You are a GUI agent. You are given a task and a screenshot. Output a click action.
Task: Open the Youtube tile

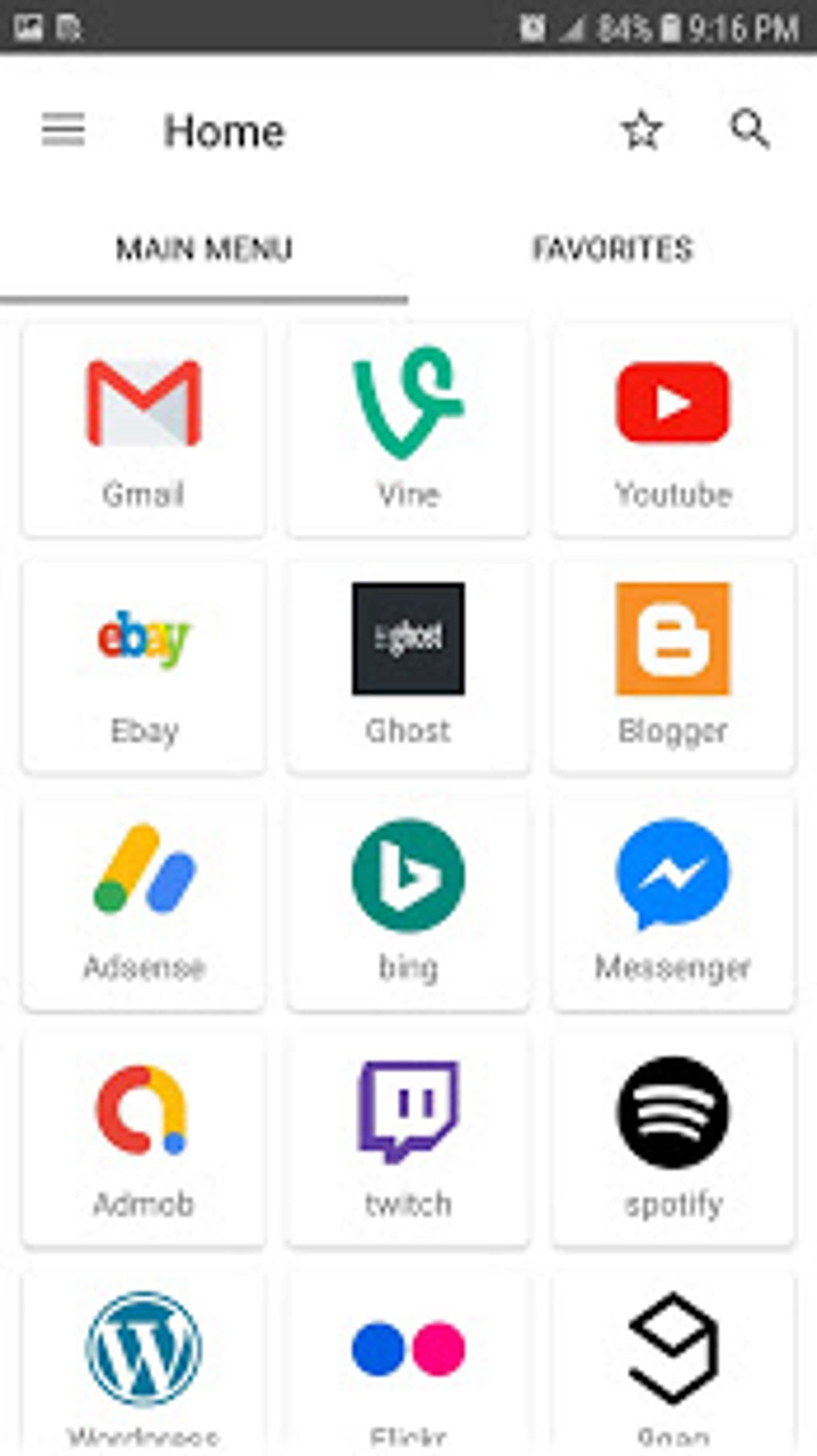pyautogui.click(x=673, y=430)
